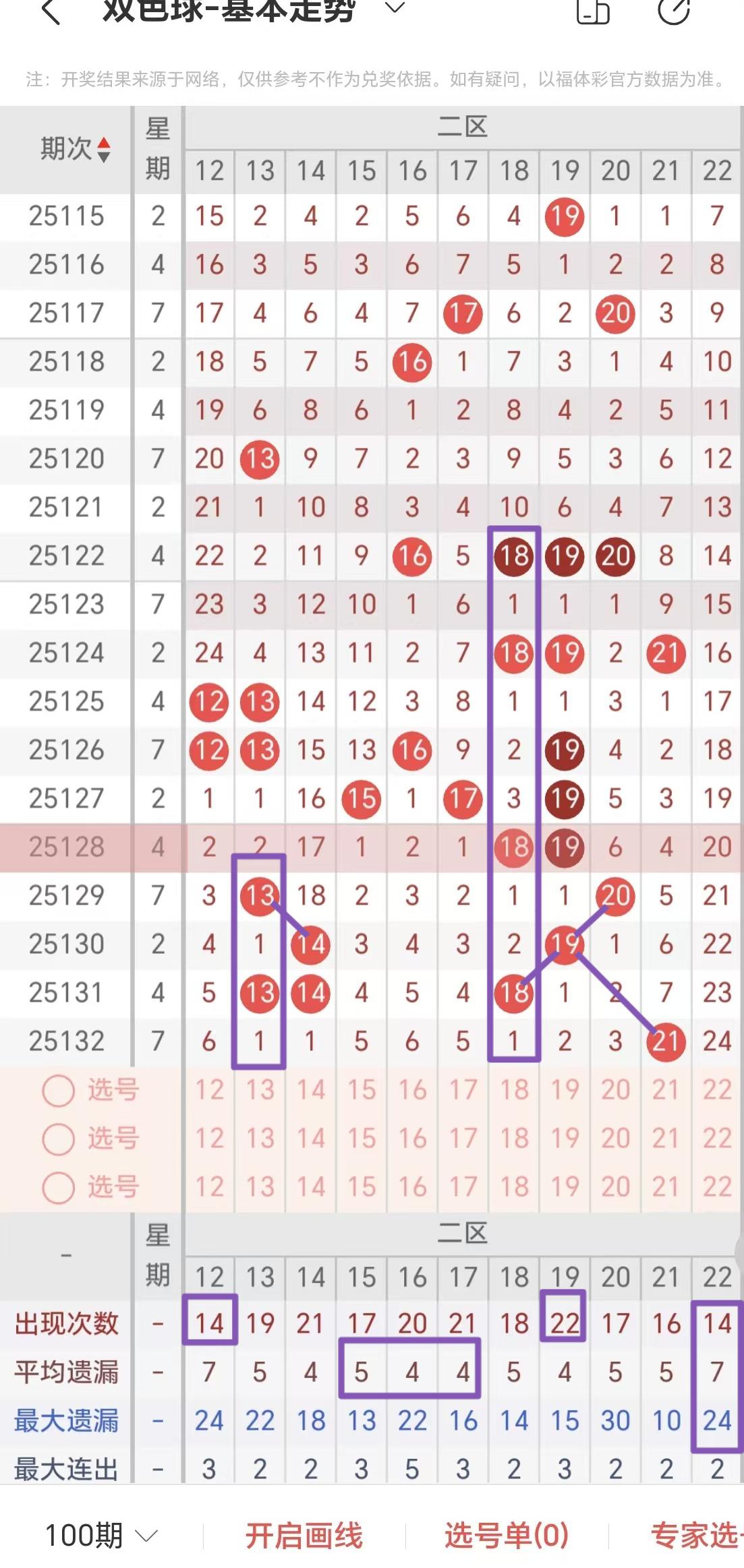
Task: Select the third 选号 radio button
Action: coord(58,1187)
